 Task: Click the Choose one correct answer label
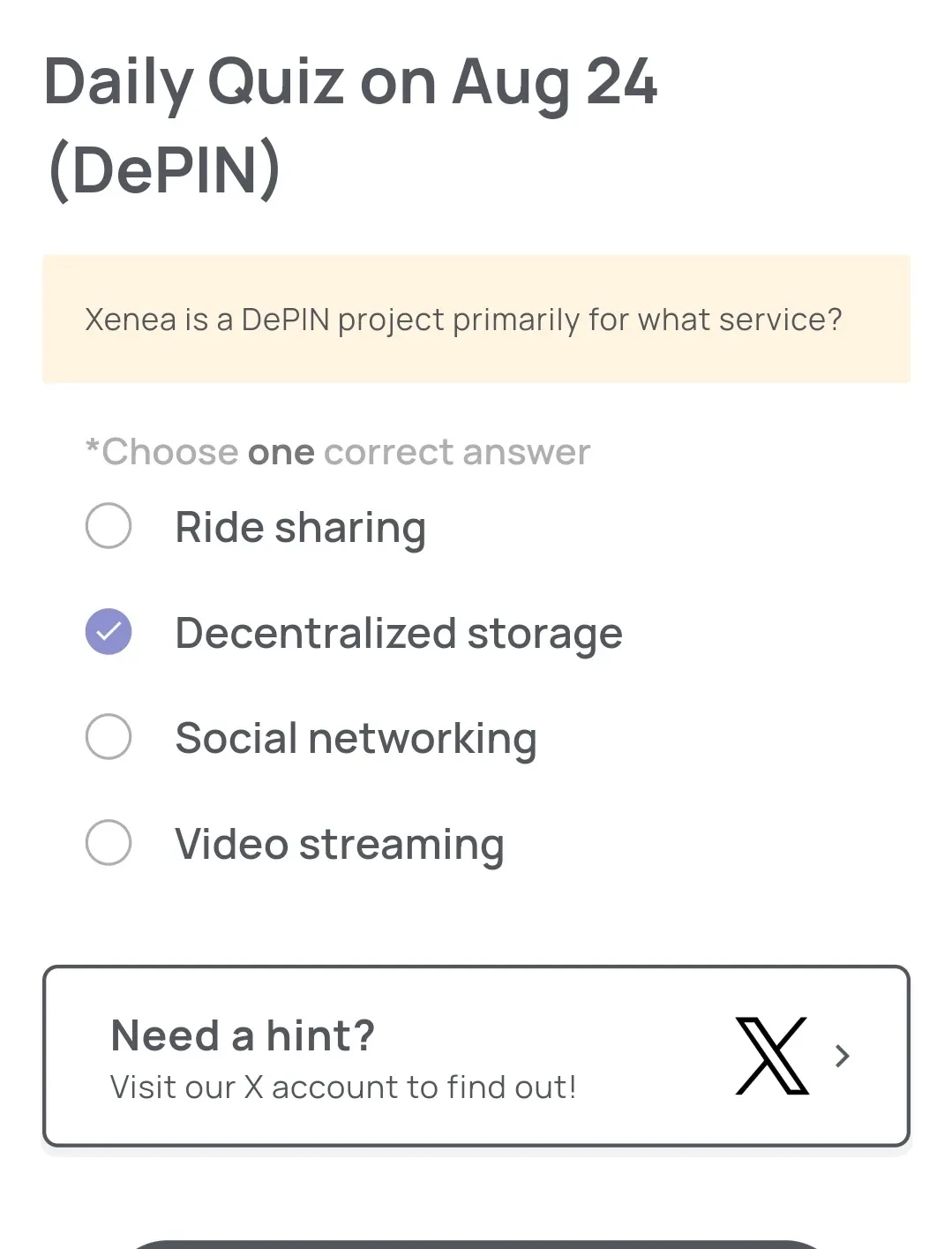(x=336, y=451)
